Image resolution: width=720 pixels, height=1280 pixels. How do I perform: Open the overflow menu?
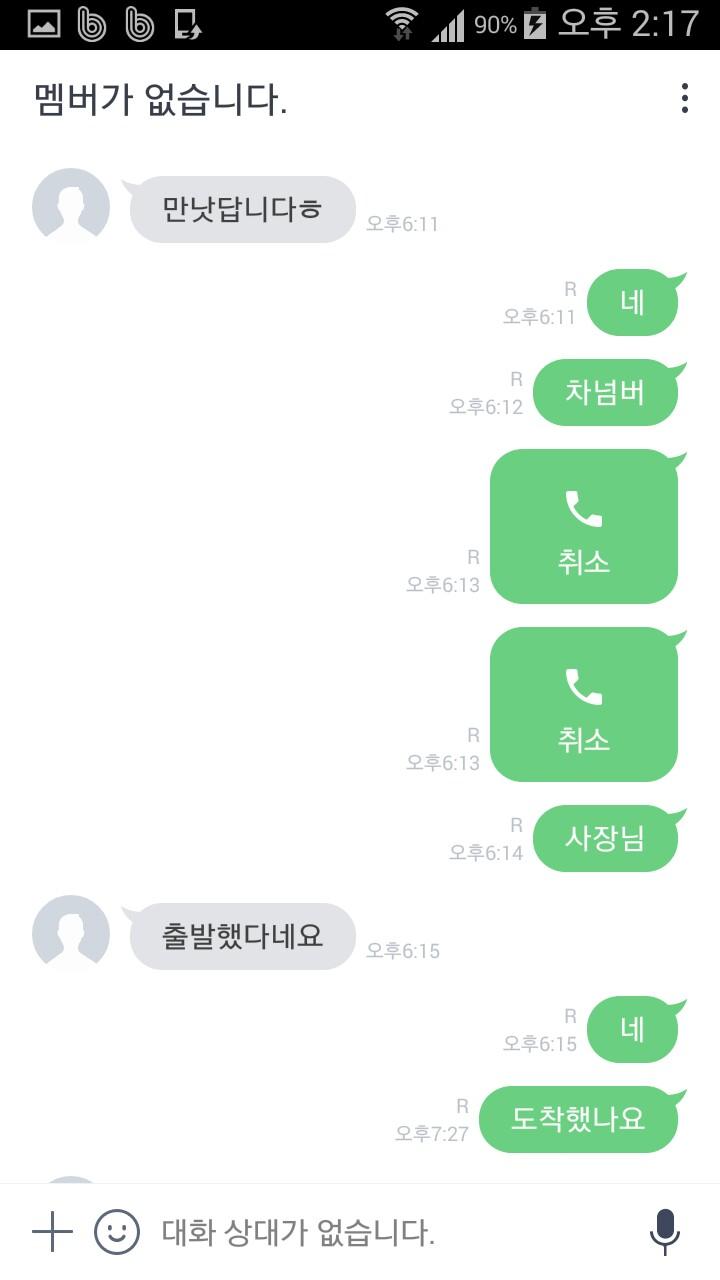684,99
